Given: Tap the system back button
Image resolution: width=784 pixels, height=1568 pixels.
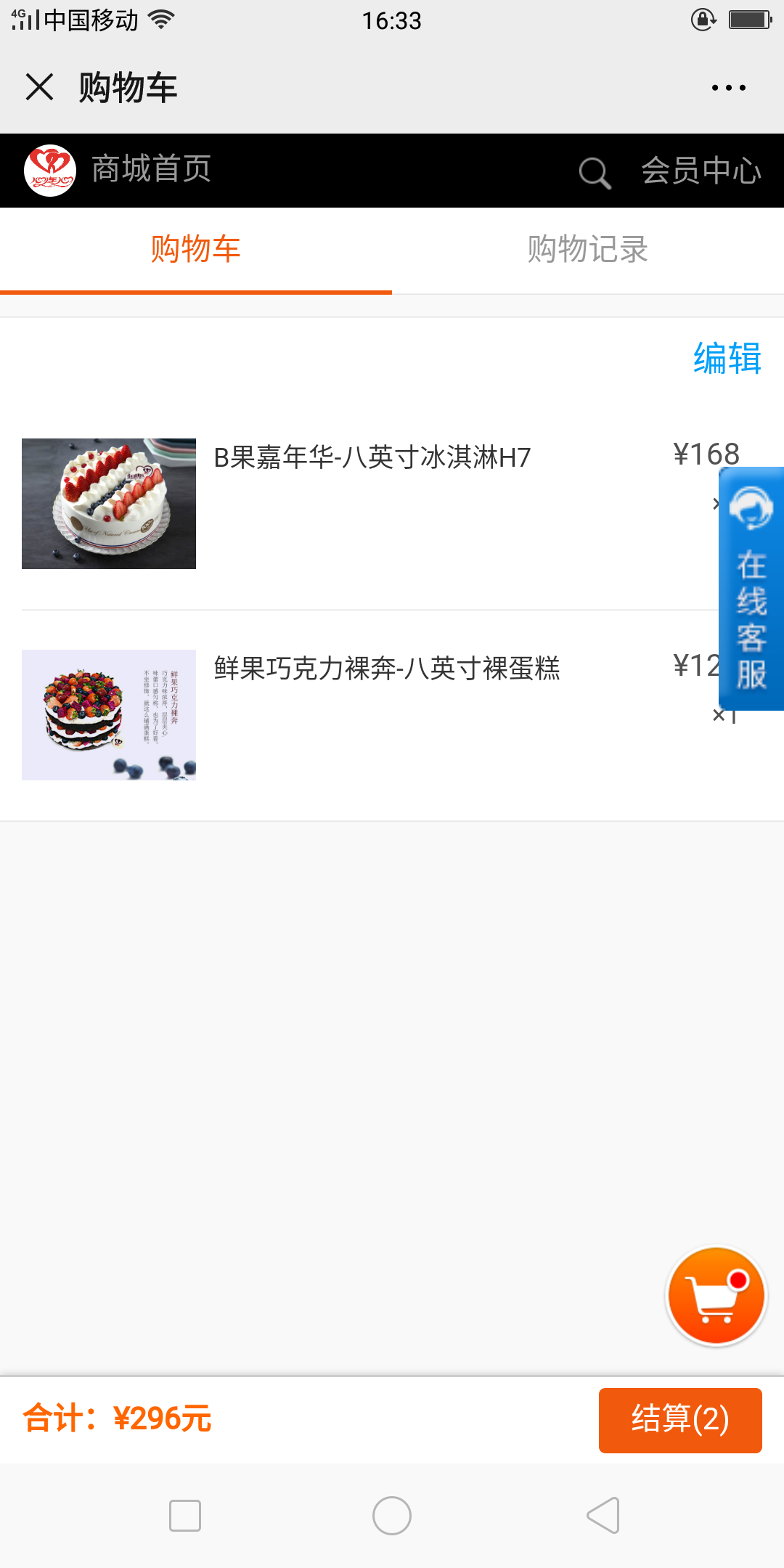Looking at the screenshot, I should pyautogui.click(x=603, y=1516).
